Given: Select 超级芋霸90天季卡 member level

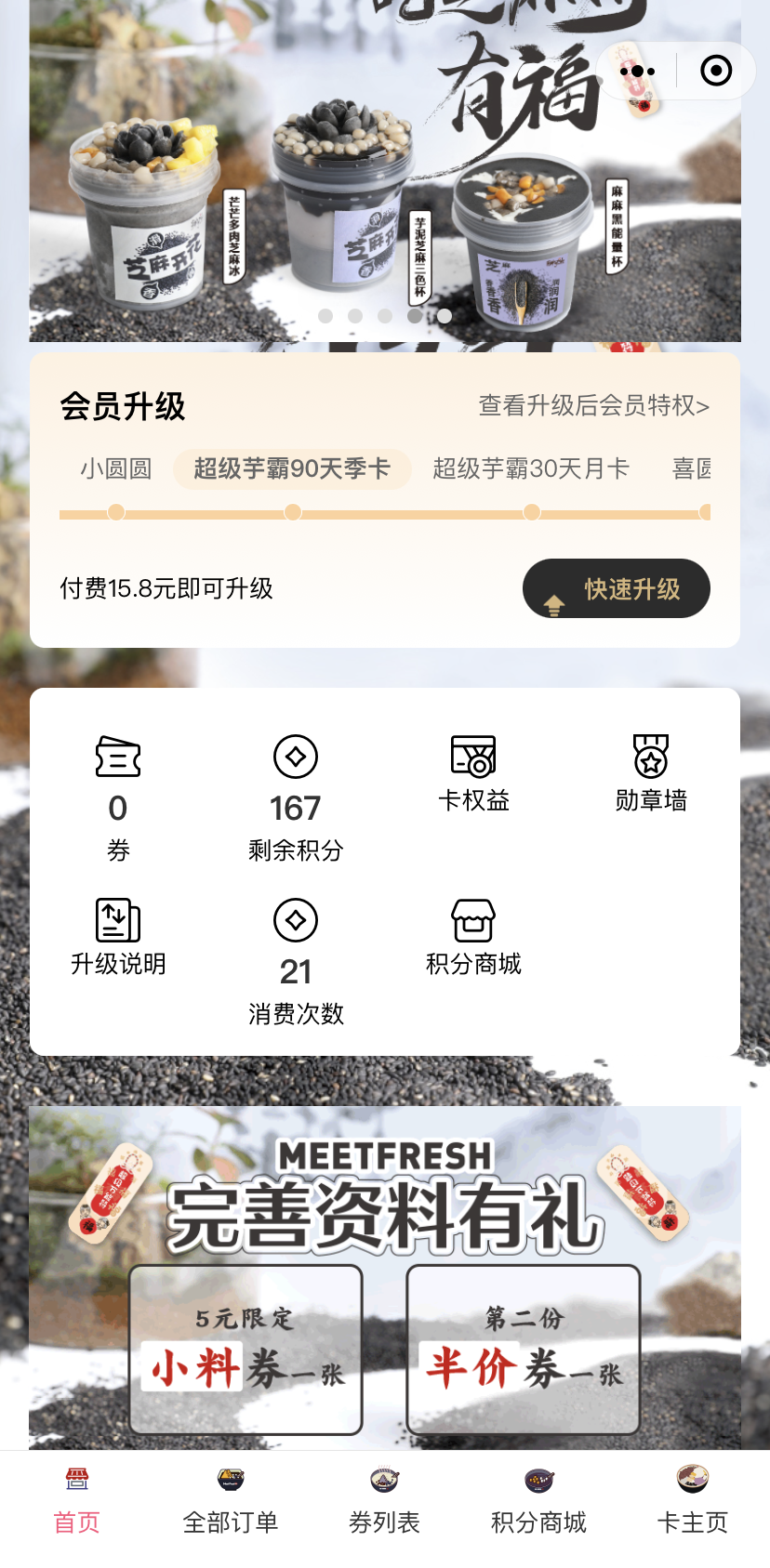Looking at the screenshot, I should (292, 468).
